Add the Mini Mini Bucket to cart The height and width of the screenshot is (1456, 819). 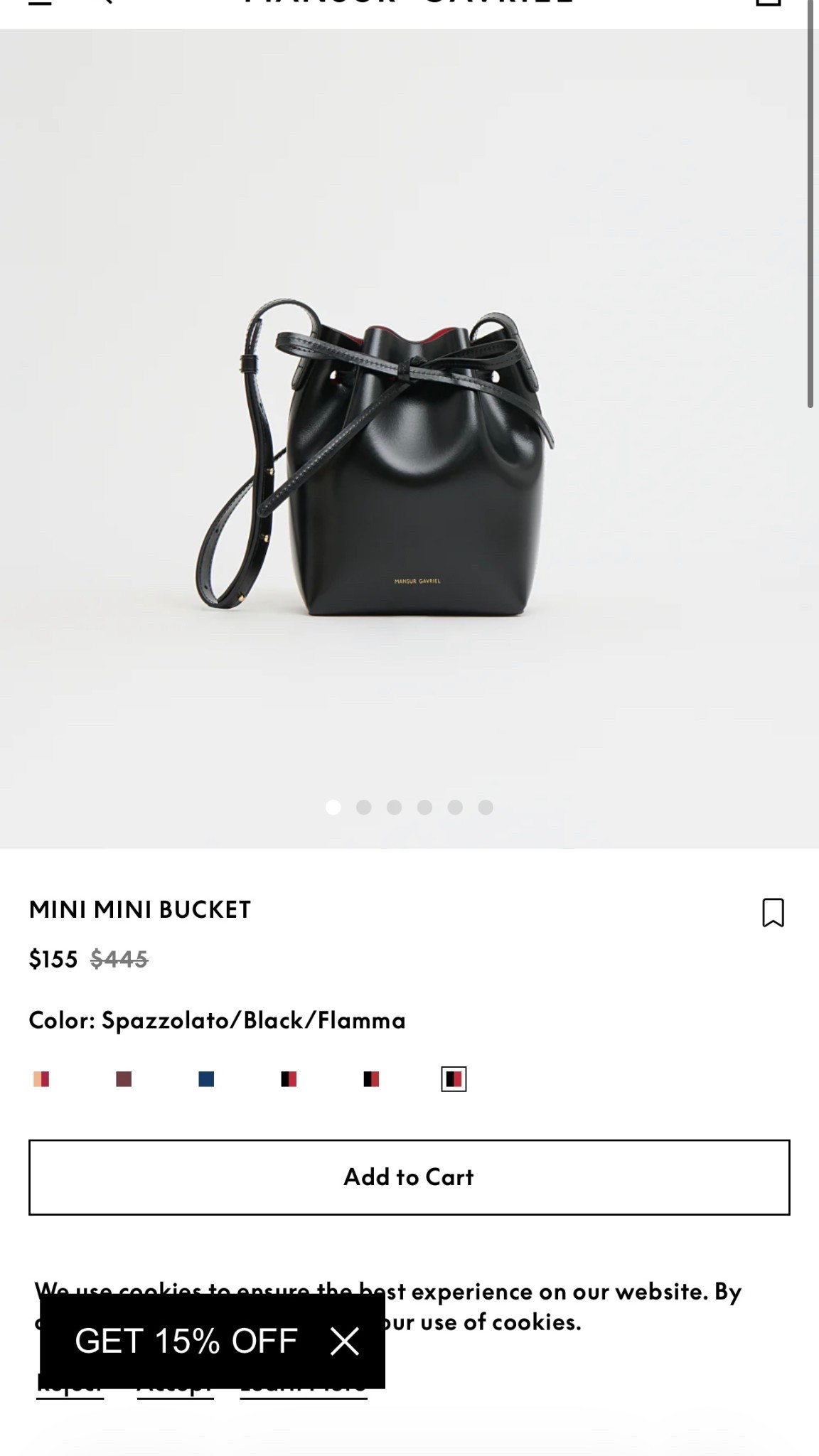pyautogui.click(x=409, y=1177)
